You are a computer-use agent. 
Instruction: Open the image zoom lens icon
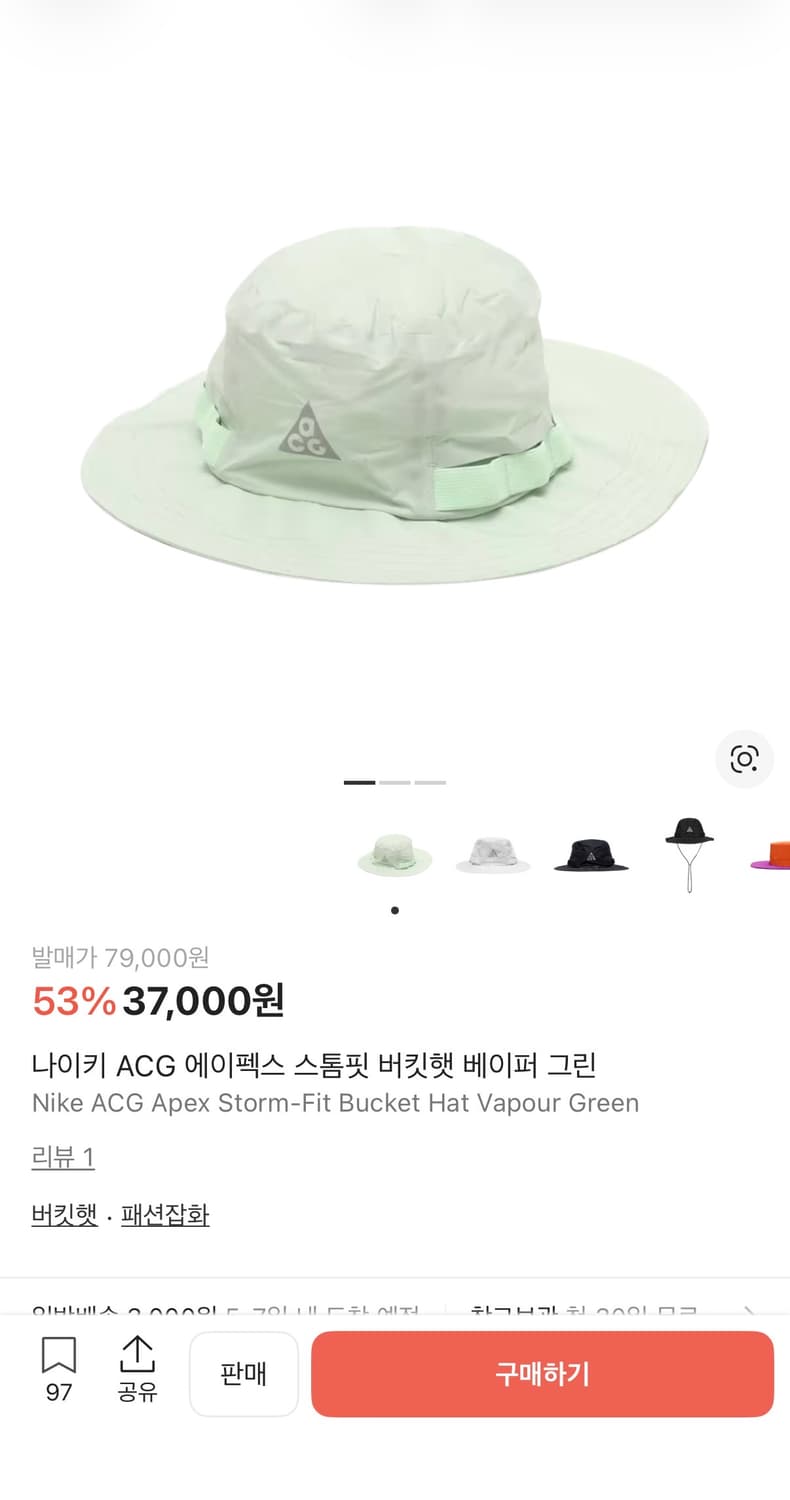coord(744,760)
